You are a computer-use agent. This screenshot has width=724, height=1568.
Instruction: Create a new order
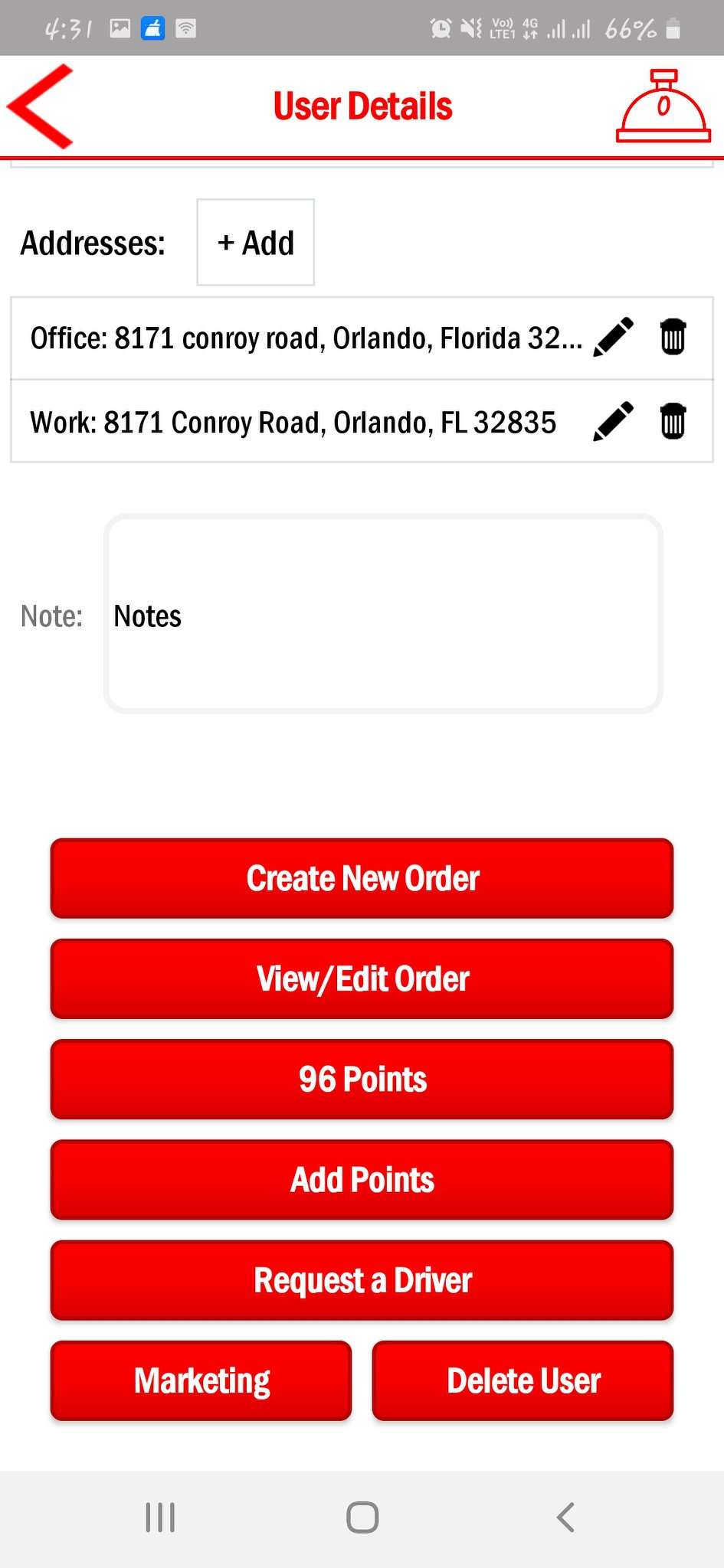click(362, 878)
